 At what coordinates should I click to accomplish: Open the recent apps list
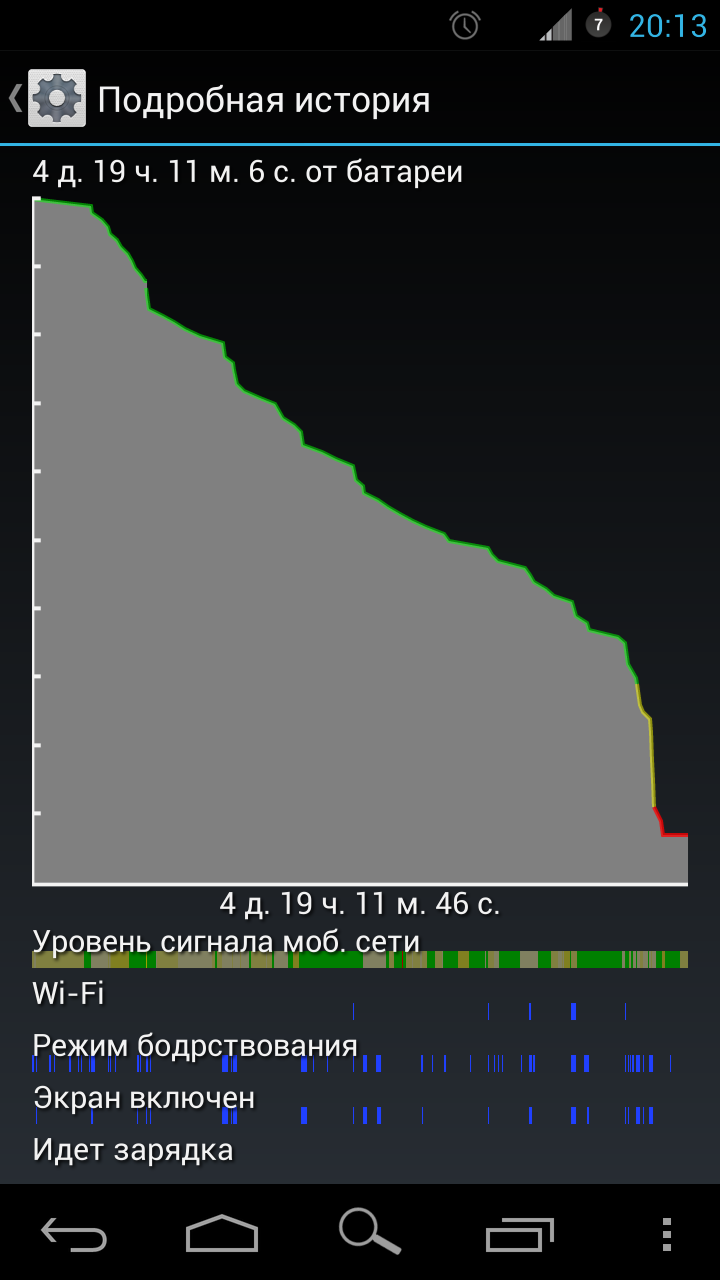pos(519,1234)
